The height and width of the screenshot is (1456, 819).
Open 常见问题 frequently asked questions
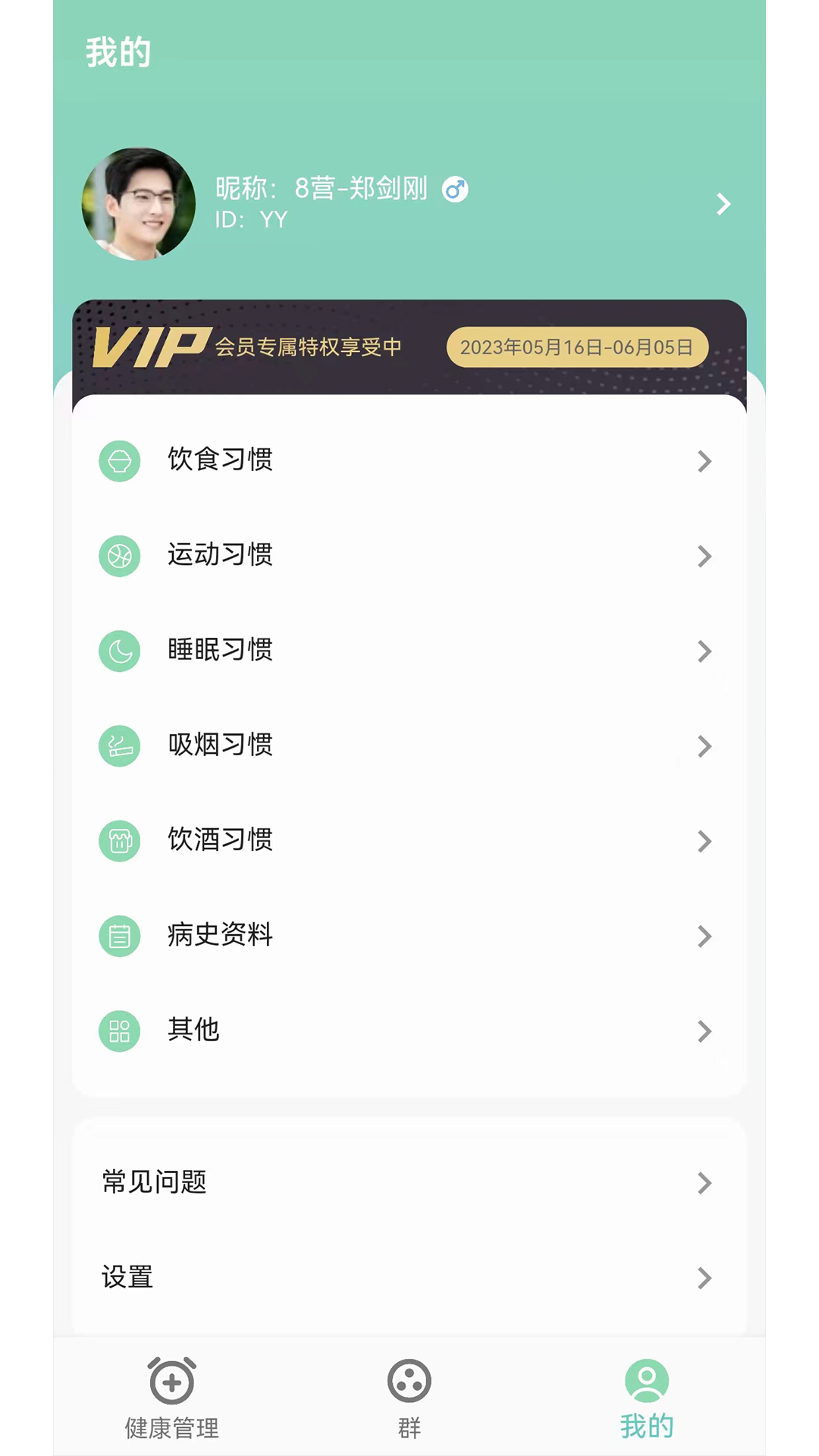(x=409, y=1184)
